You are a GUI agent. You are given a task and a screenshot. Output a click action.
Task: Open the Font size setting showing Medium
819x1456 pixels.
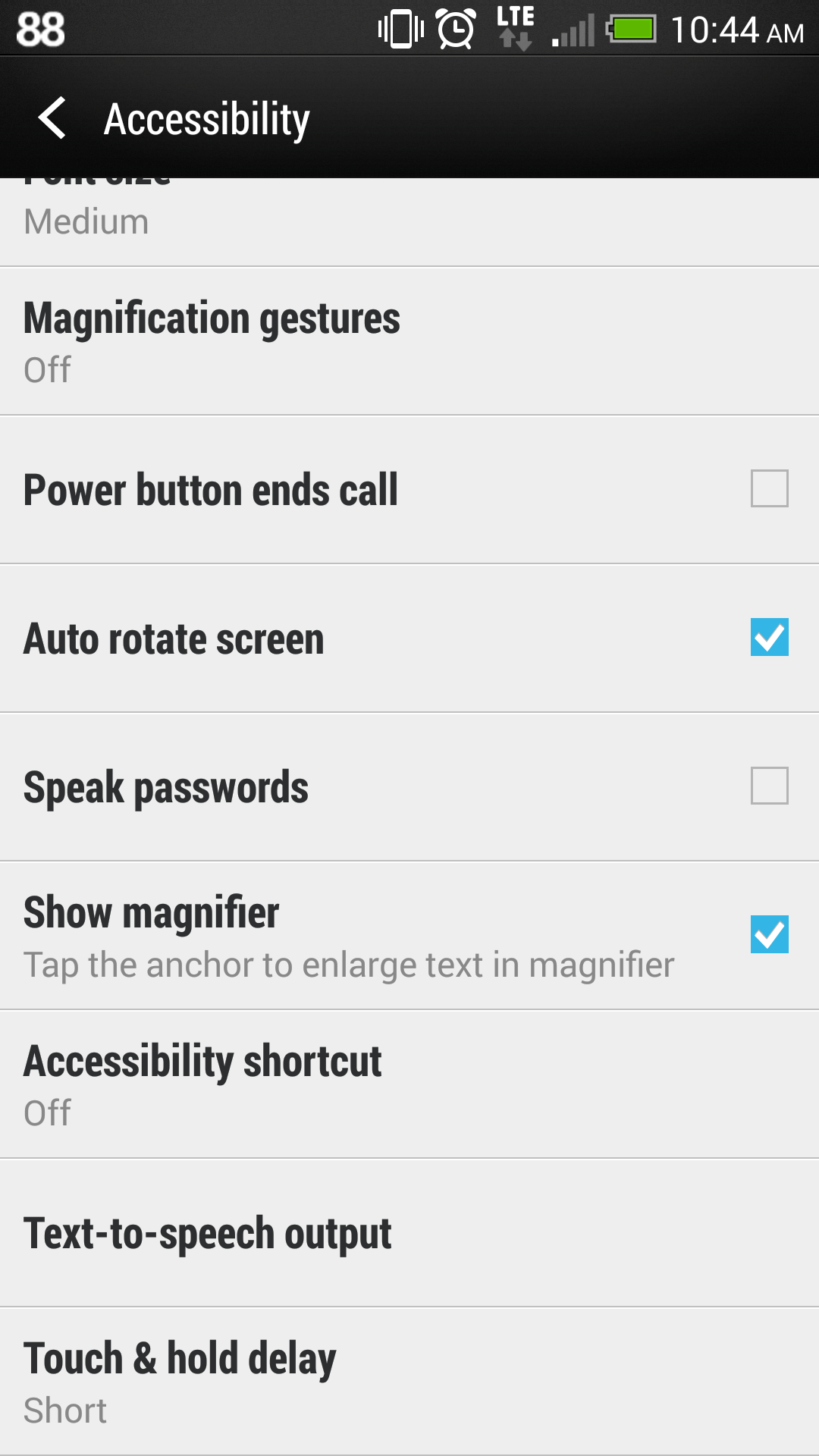(x=409, y=222)
